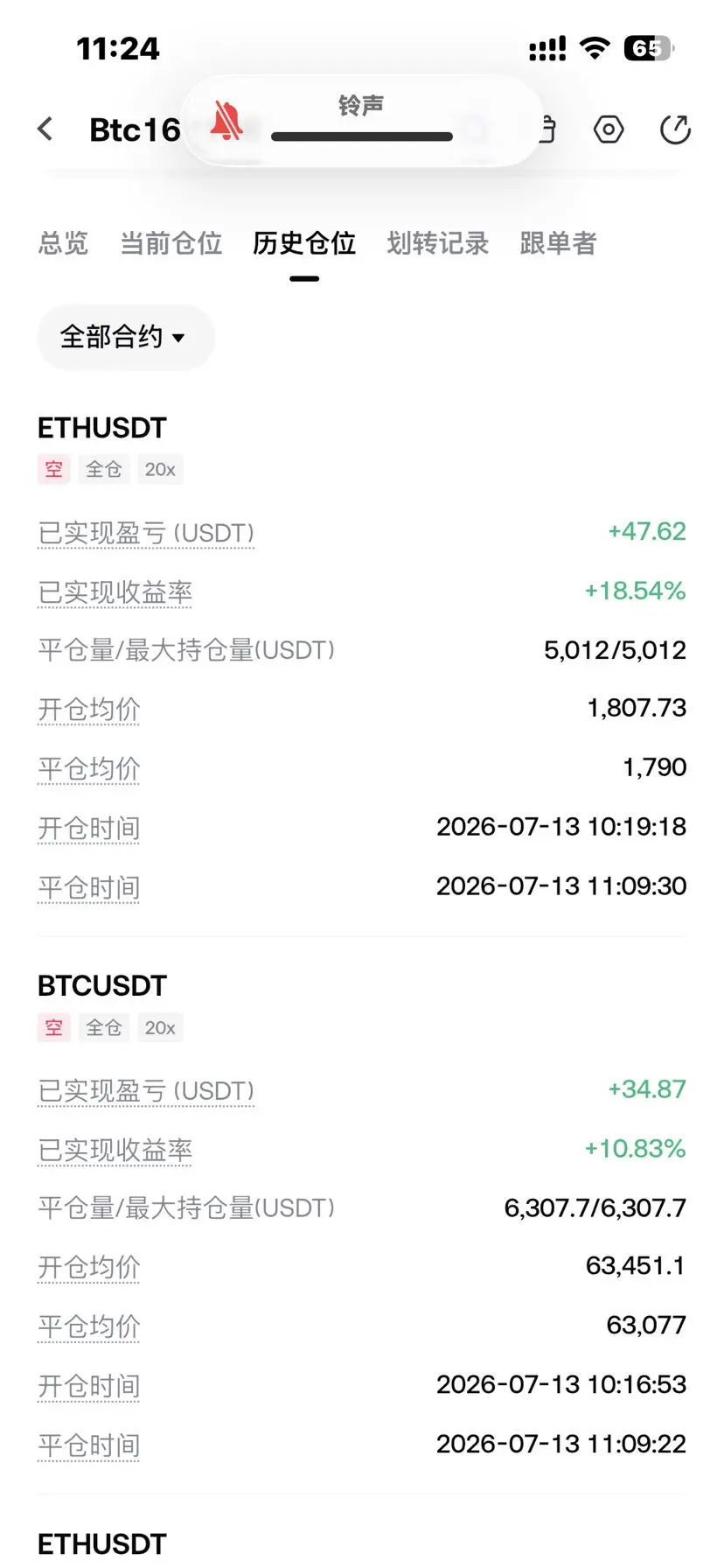
Task: Go back using the arrow beside Btc16
Action: point(45,129)
